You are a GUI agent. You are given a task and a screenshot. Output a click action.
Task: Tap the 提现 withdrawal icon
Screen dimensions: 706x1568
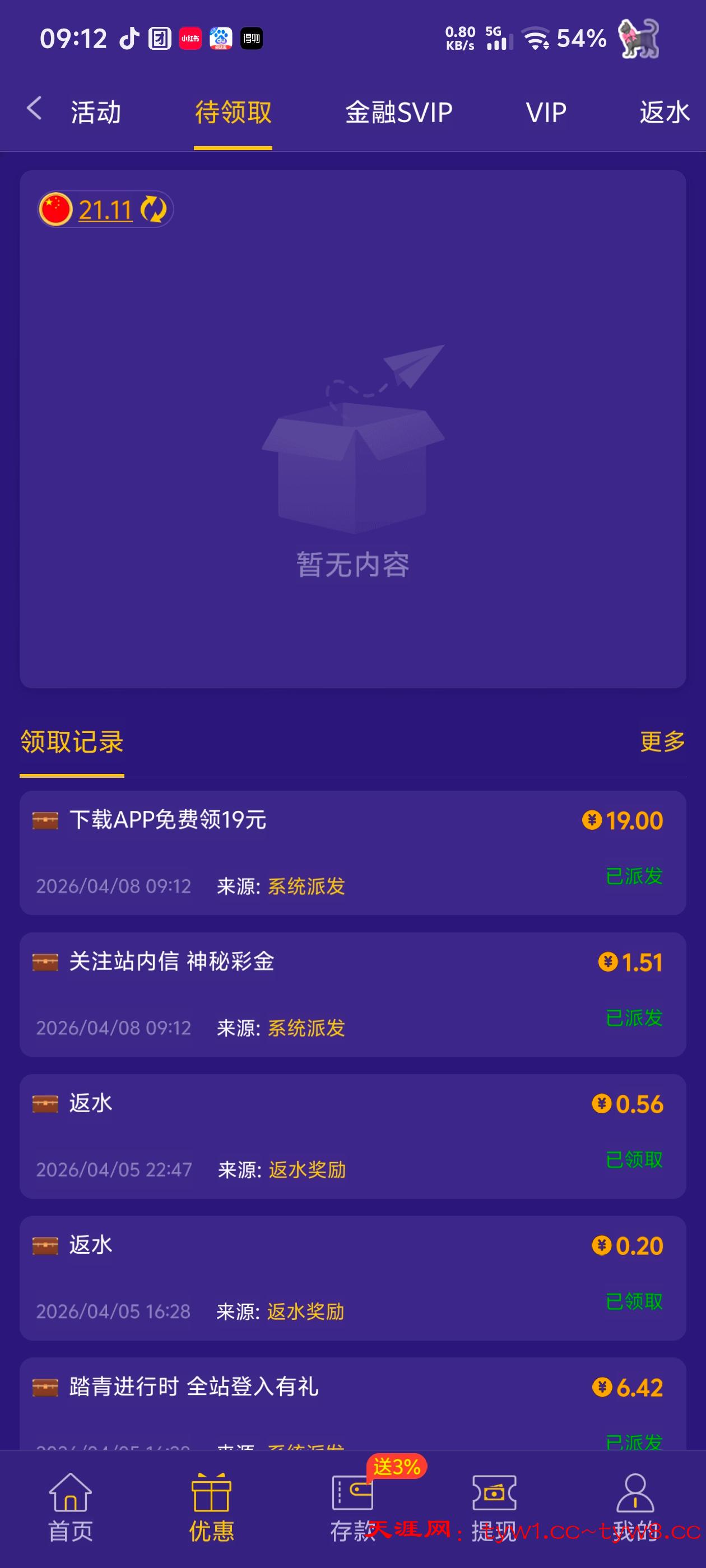point(494,1504)
